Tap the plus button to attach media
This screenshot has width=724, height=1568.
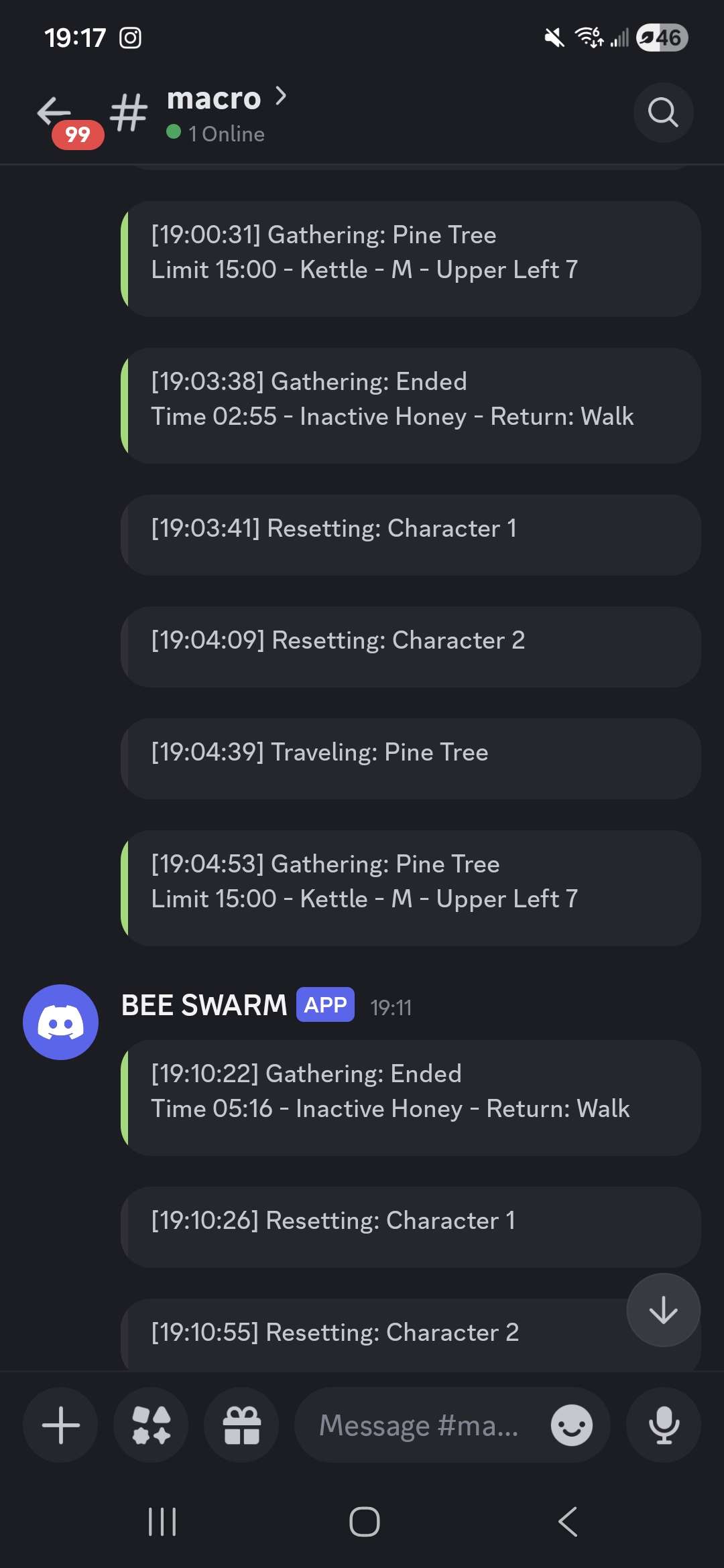pos(60,1425)
